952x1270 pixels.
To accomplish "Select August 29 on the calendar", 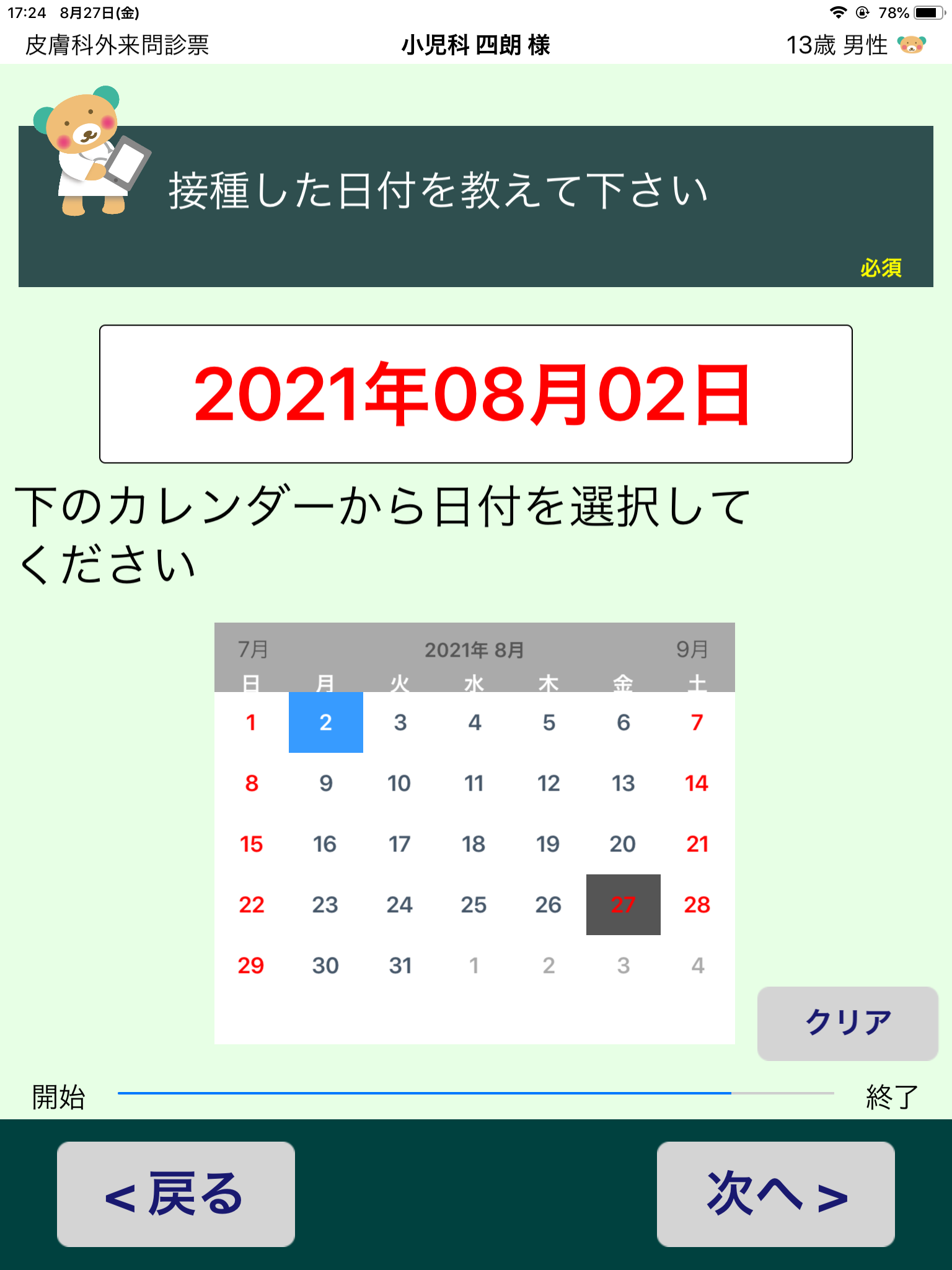I will tap(252, 966).
